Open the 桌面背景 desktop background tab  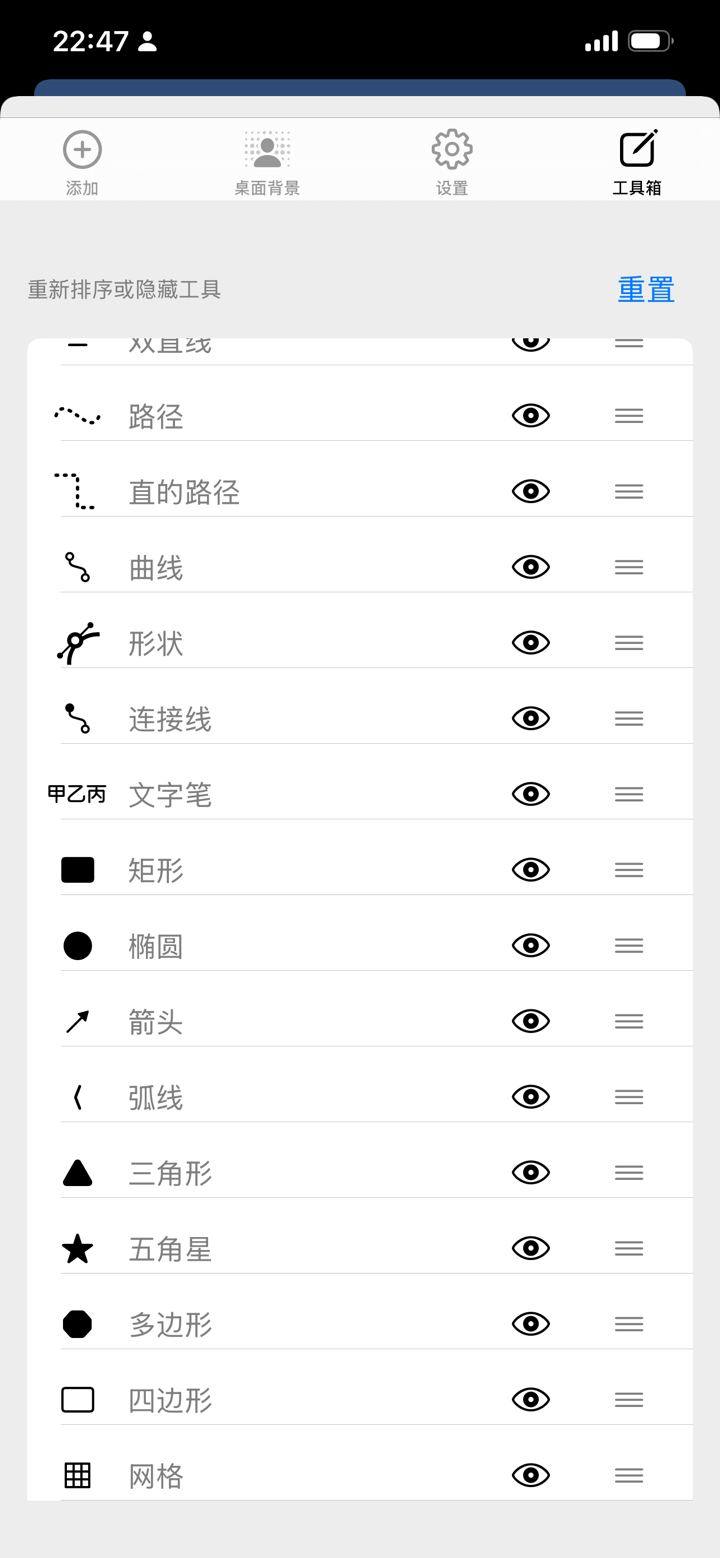pos(266,158)
